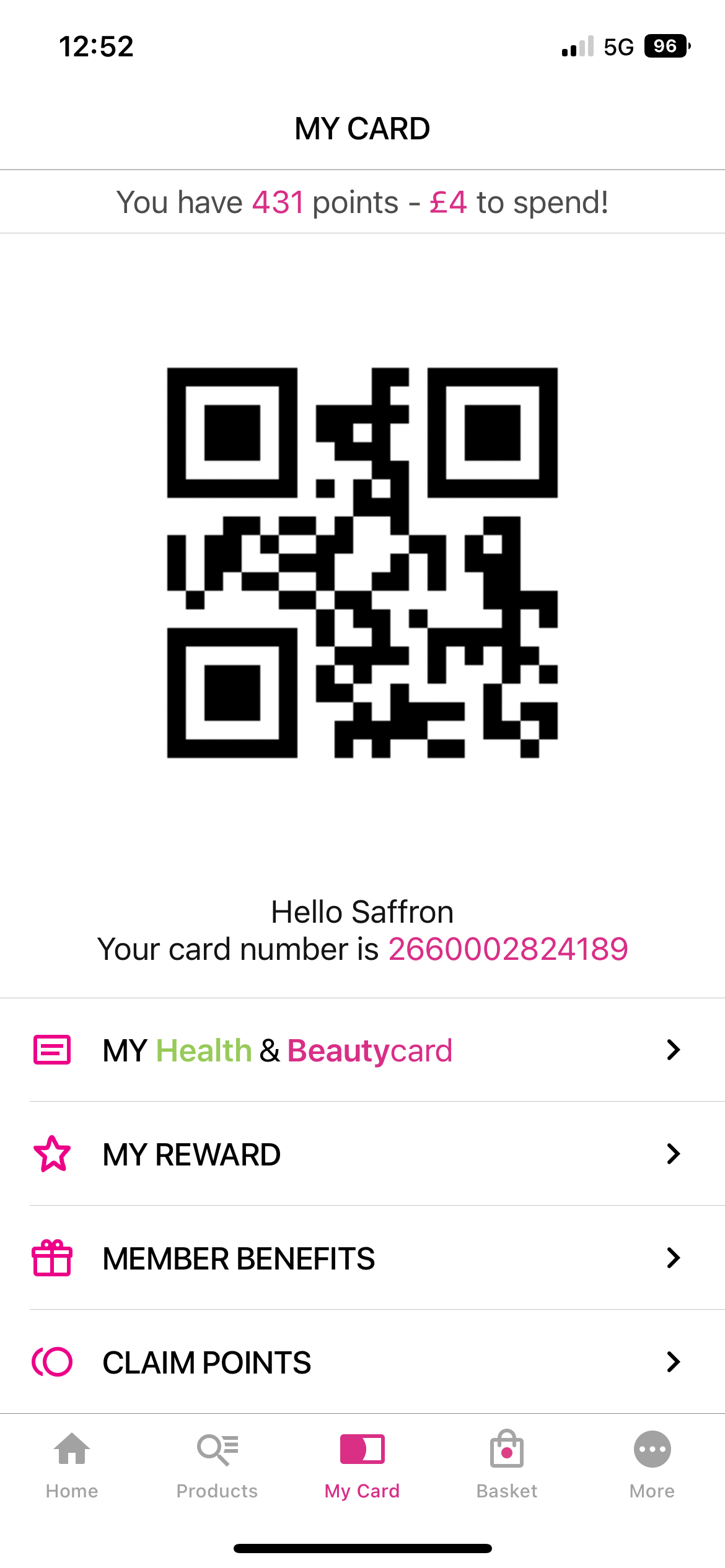The height and width of the screenshot is (1568, 725).
Task: Go to the Products tab
Action: click(217, 1465)
